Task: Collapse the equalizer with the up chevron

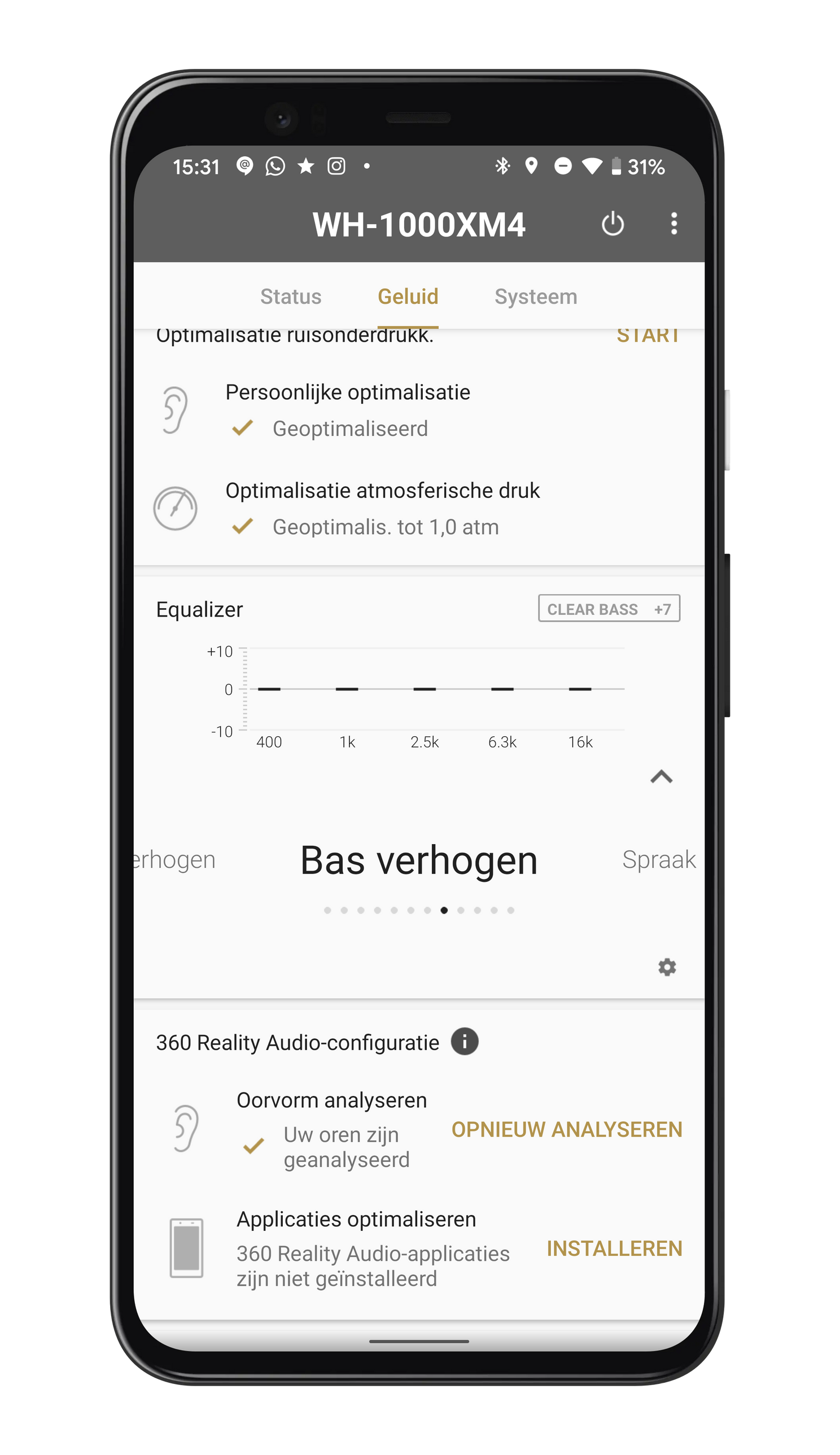Action: [x=661, y=777]
